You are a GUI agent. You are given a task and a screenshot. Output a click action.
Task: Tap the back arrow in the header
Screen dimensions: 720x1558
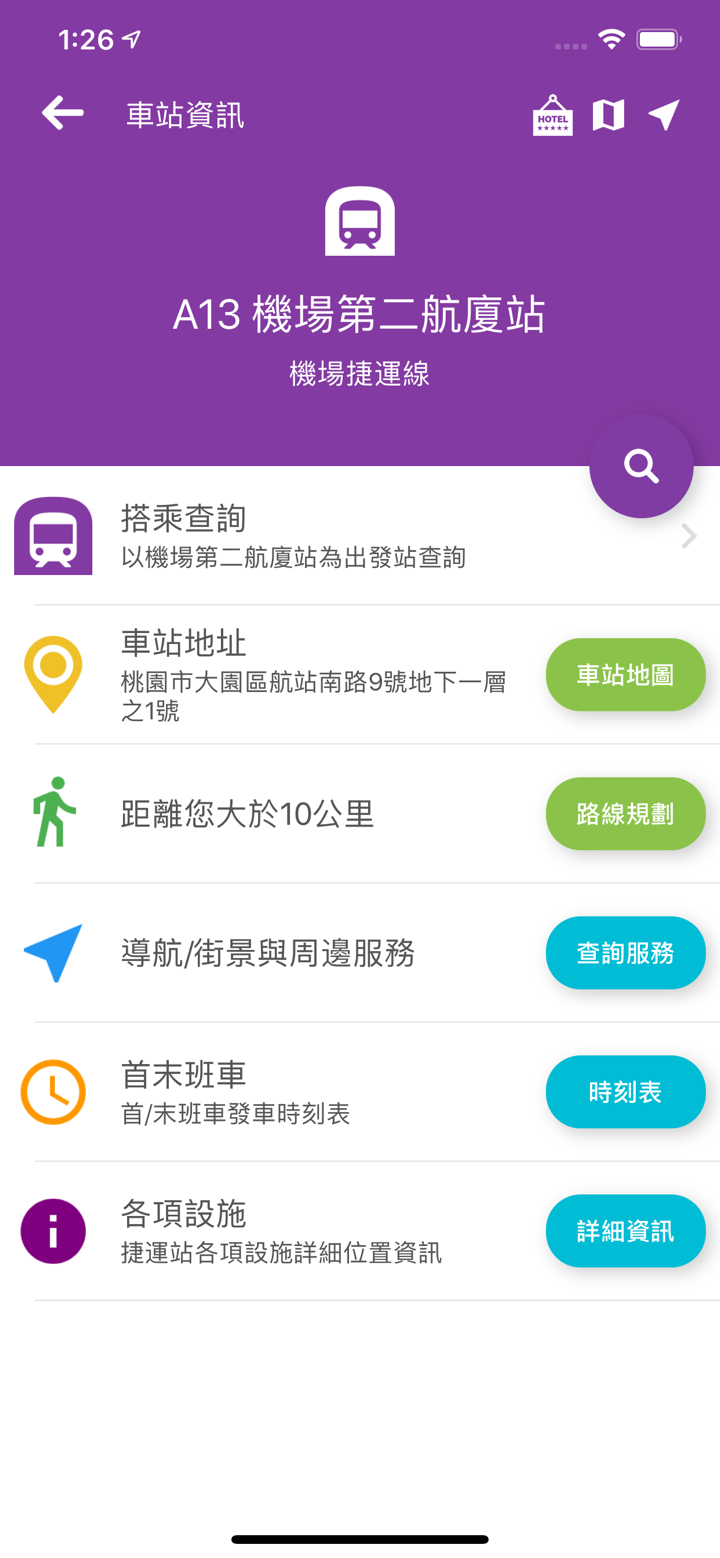click(x=60, y=112)
